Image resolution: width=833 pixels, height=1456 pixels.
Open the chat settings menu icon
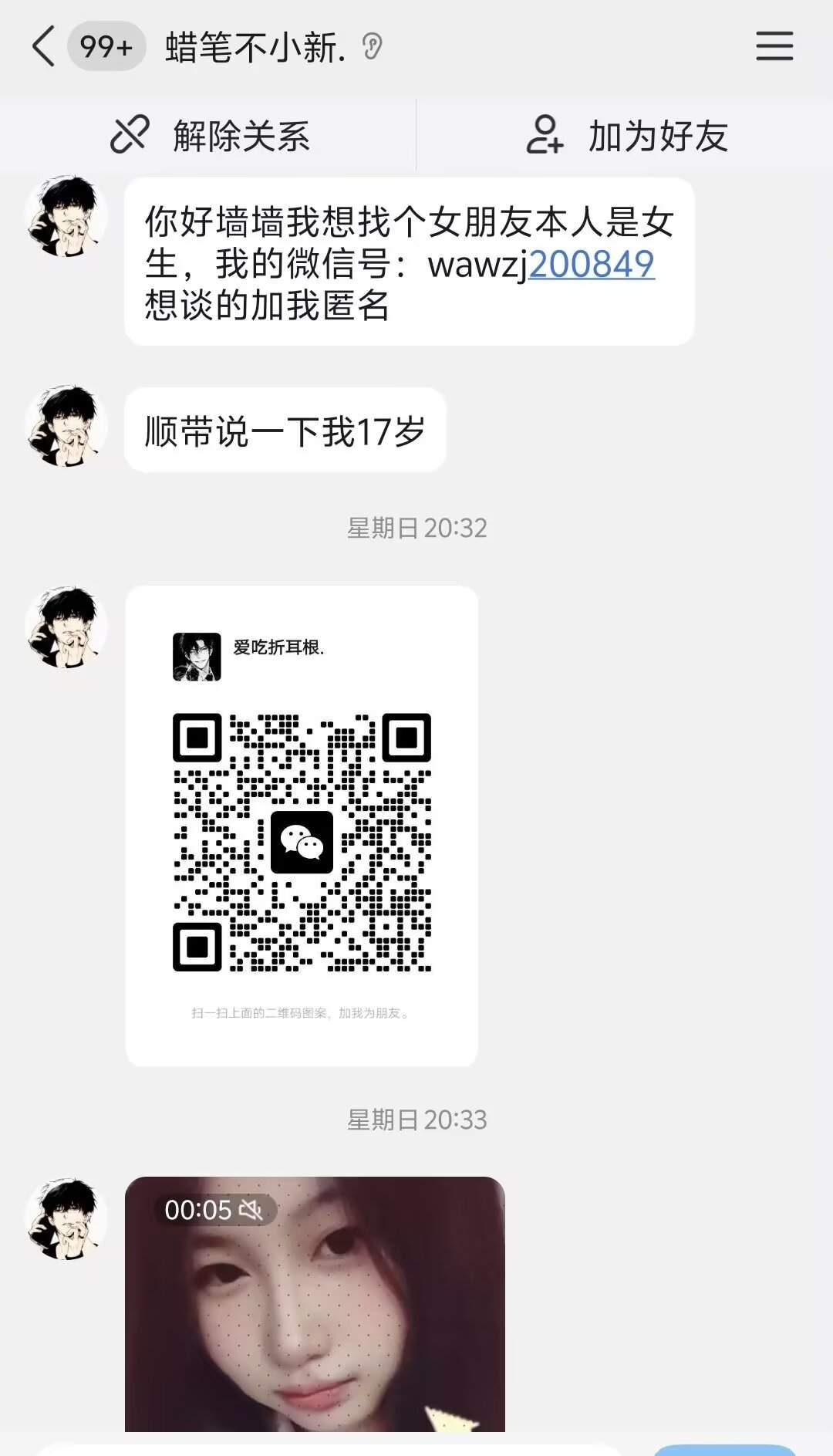click(x=774, y=46)
